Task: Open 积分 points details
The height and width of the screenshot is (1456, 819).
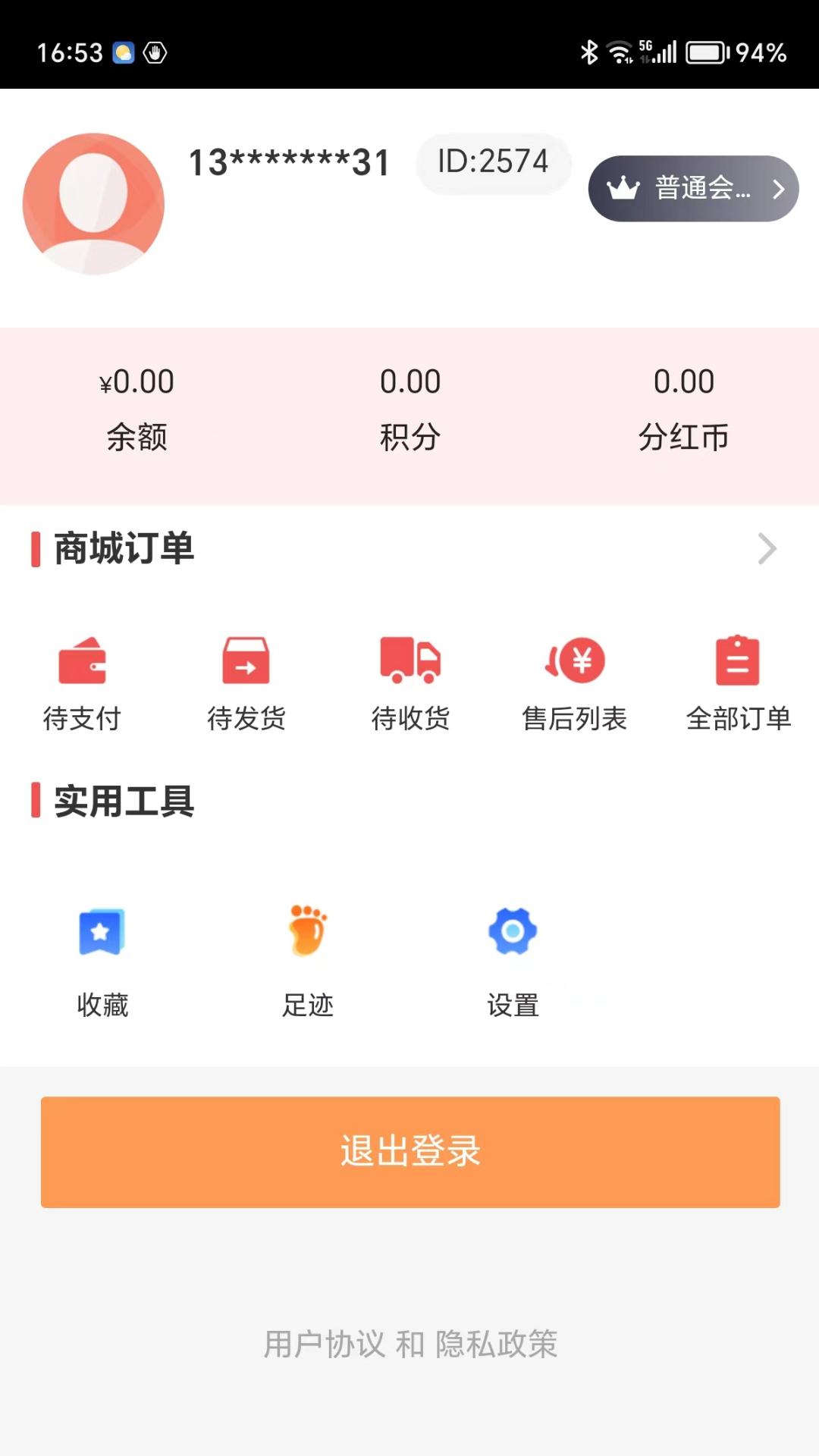Action: coord(409,409)
